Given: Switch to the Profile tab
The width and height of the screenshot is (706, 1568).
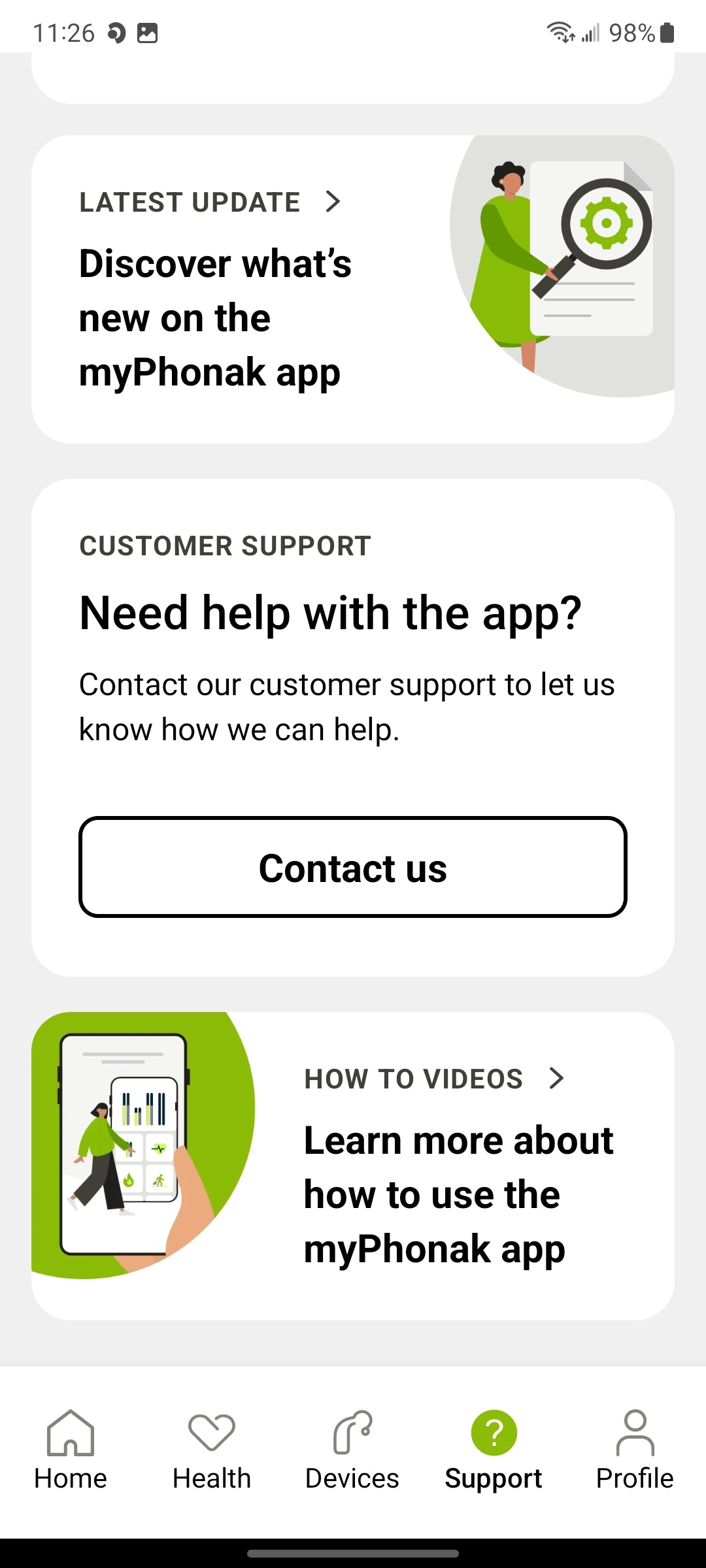Looking at the screenshot, I should pyautogui.click(x=634, y=1450).
